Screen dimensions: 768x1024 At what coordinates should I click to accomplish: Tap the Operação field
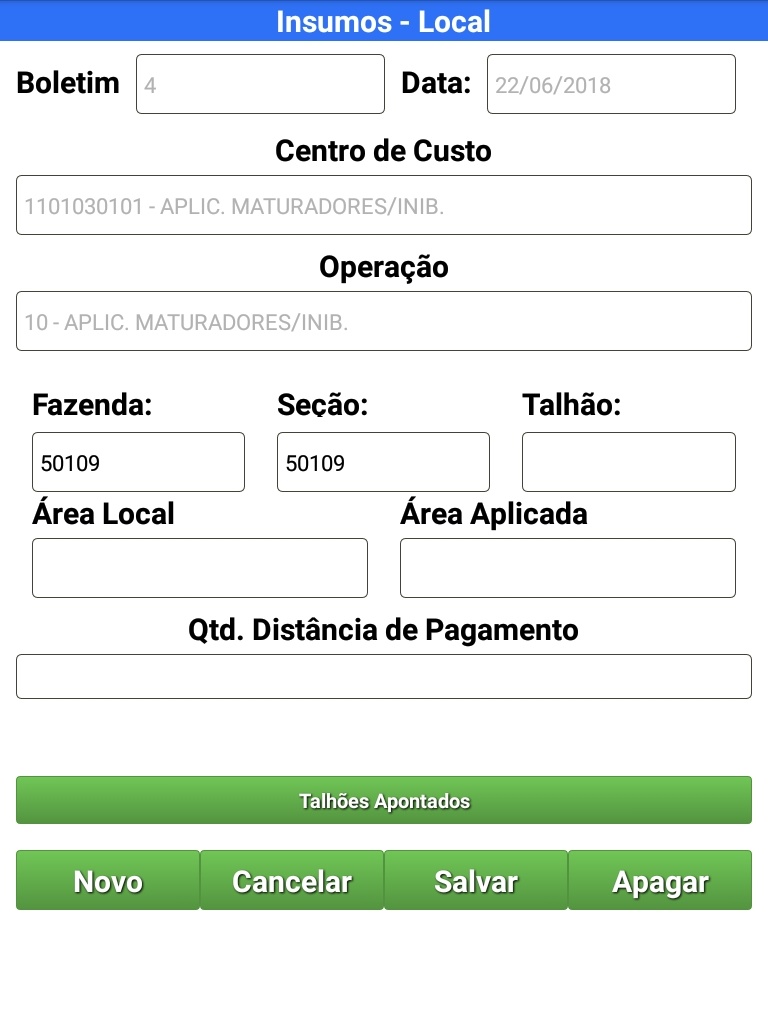point(384,321)
